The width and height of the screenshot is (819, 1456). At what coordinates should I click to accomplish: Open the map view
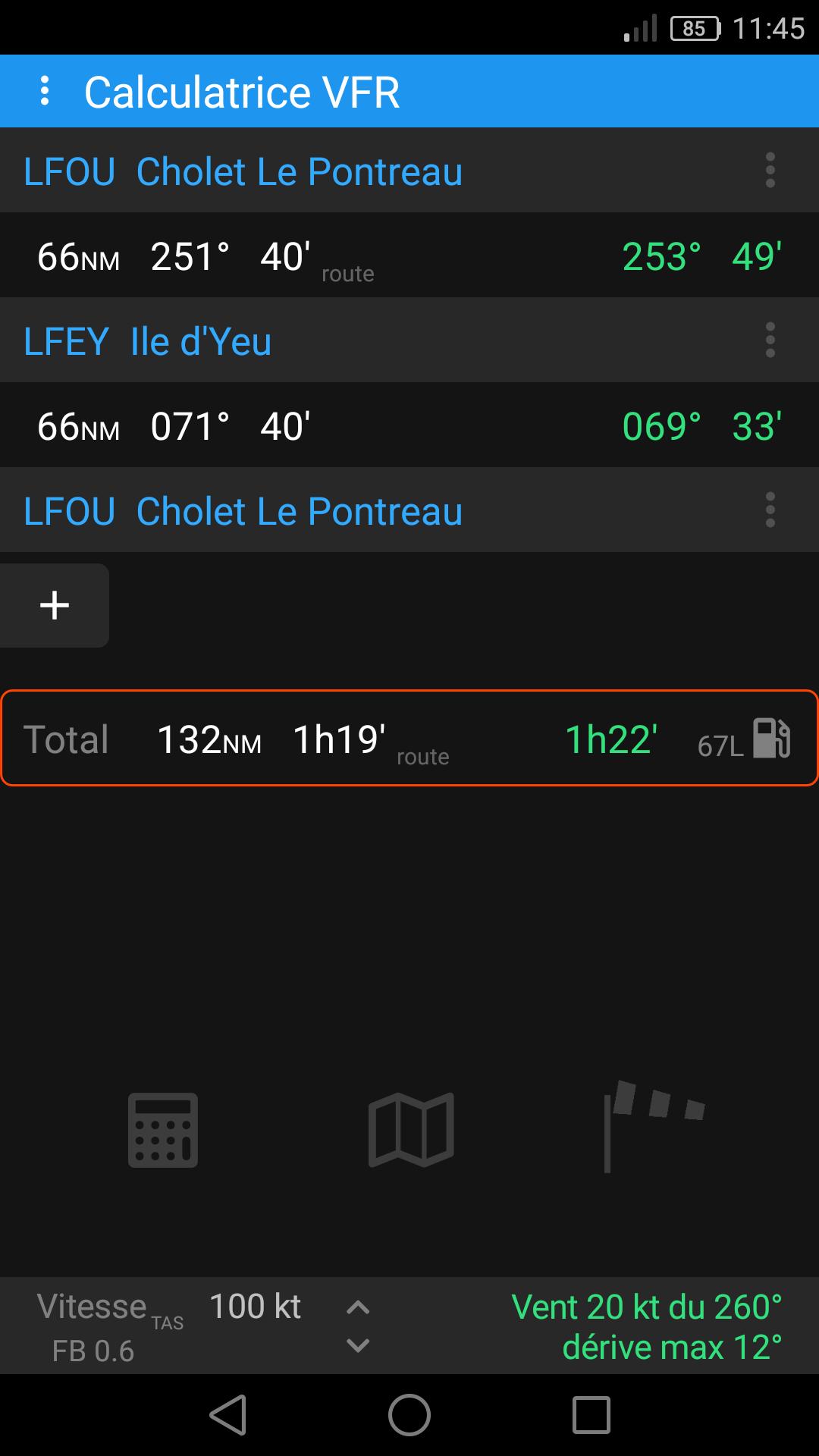(x=411, y=1129)
